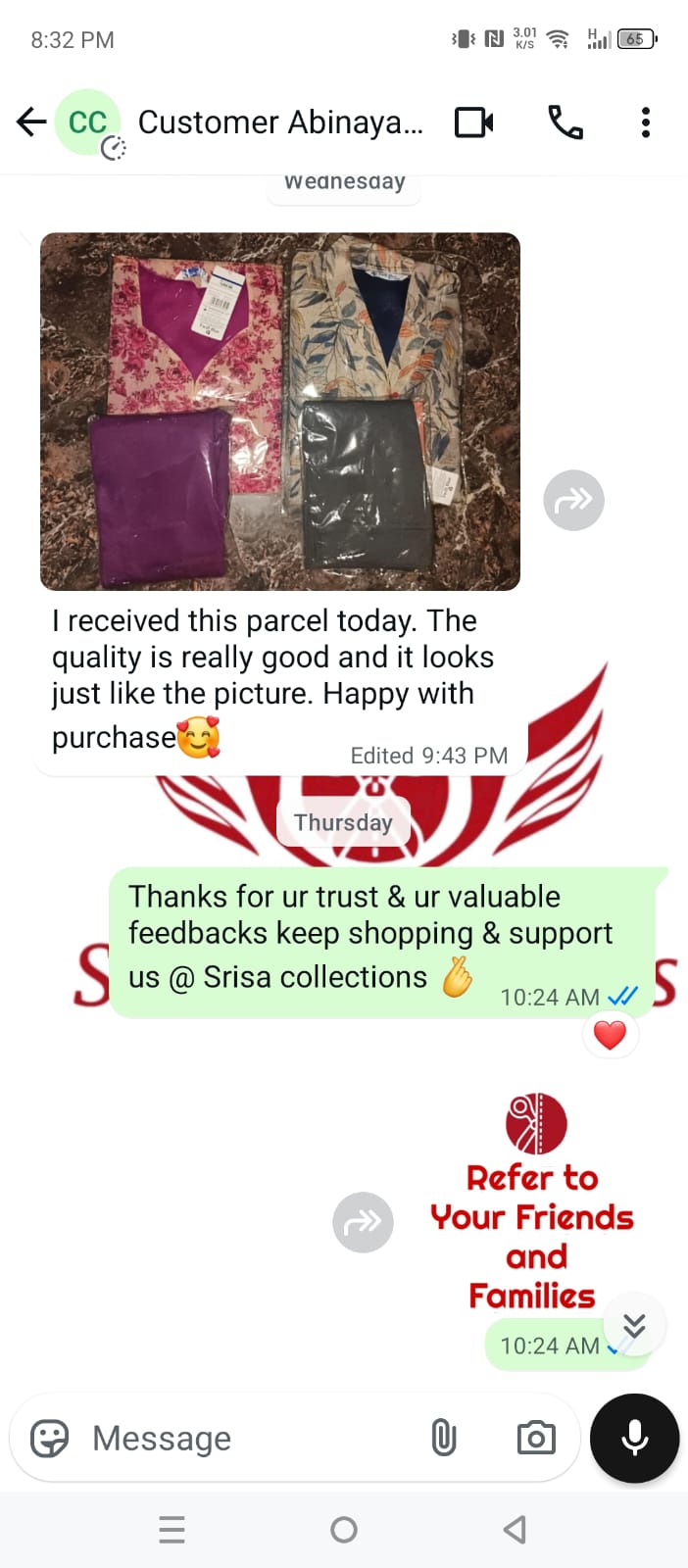The width and height of the screenshot is (688, 1568).
Task: Attach a file with the paperclip
Action: tap(444, 1439)
